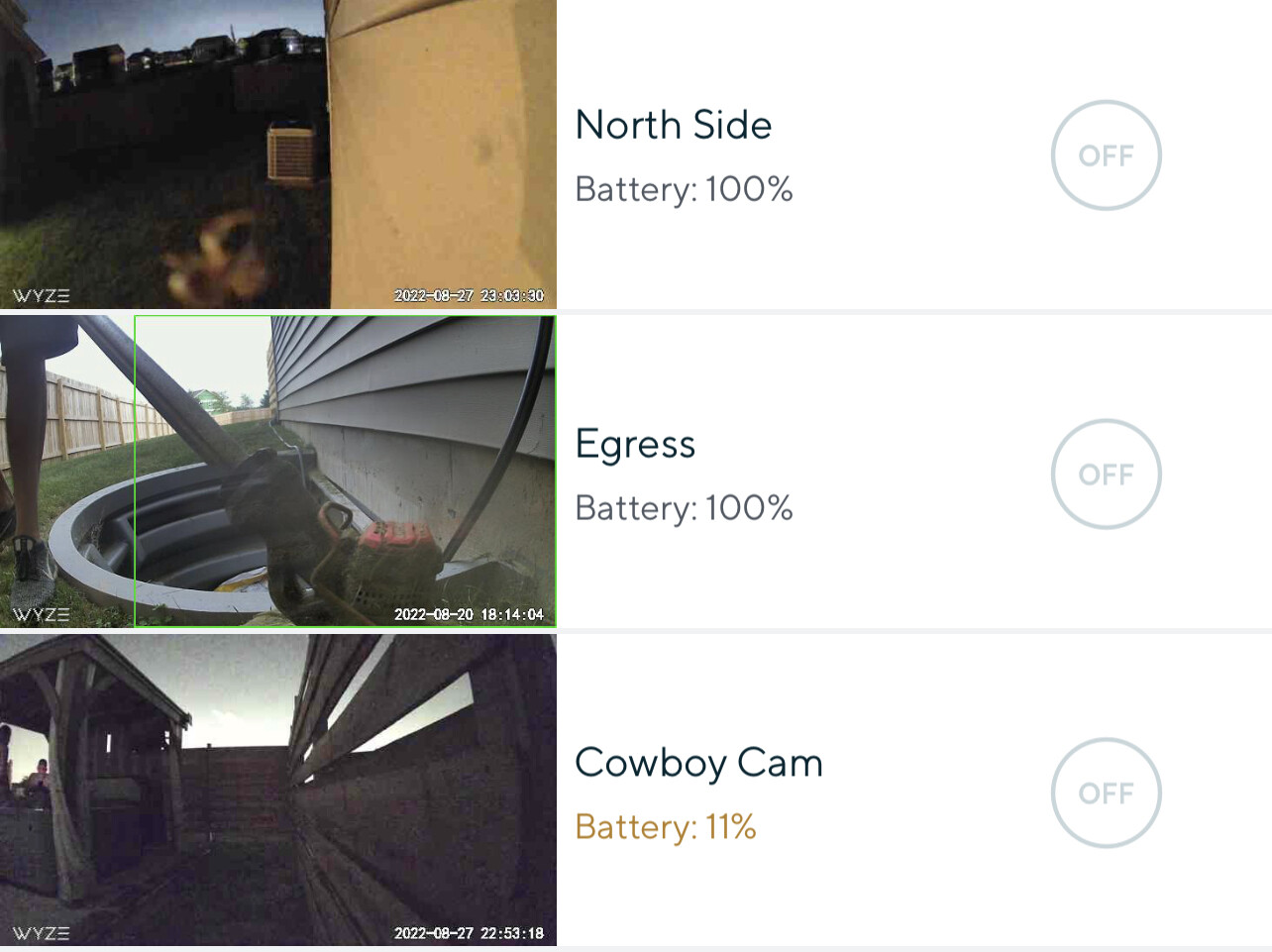Open the Egress camera feed

coord(277,472)
